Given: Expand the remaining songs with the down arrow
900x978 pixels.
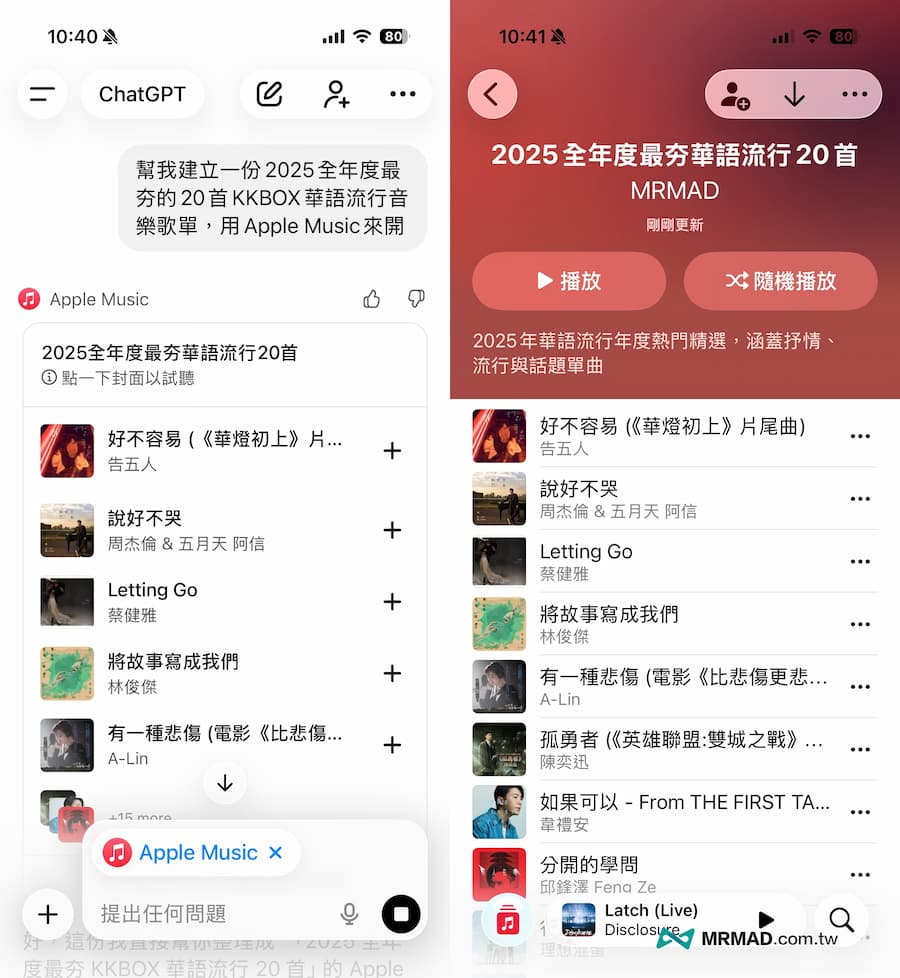Looking at the screenshot, I should (224, 783).
